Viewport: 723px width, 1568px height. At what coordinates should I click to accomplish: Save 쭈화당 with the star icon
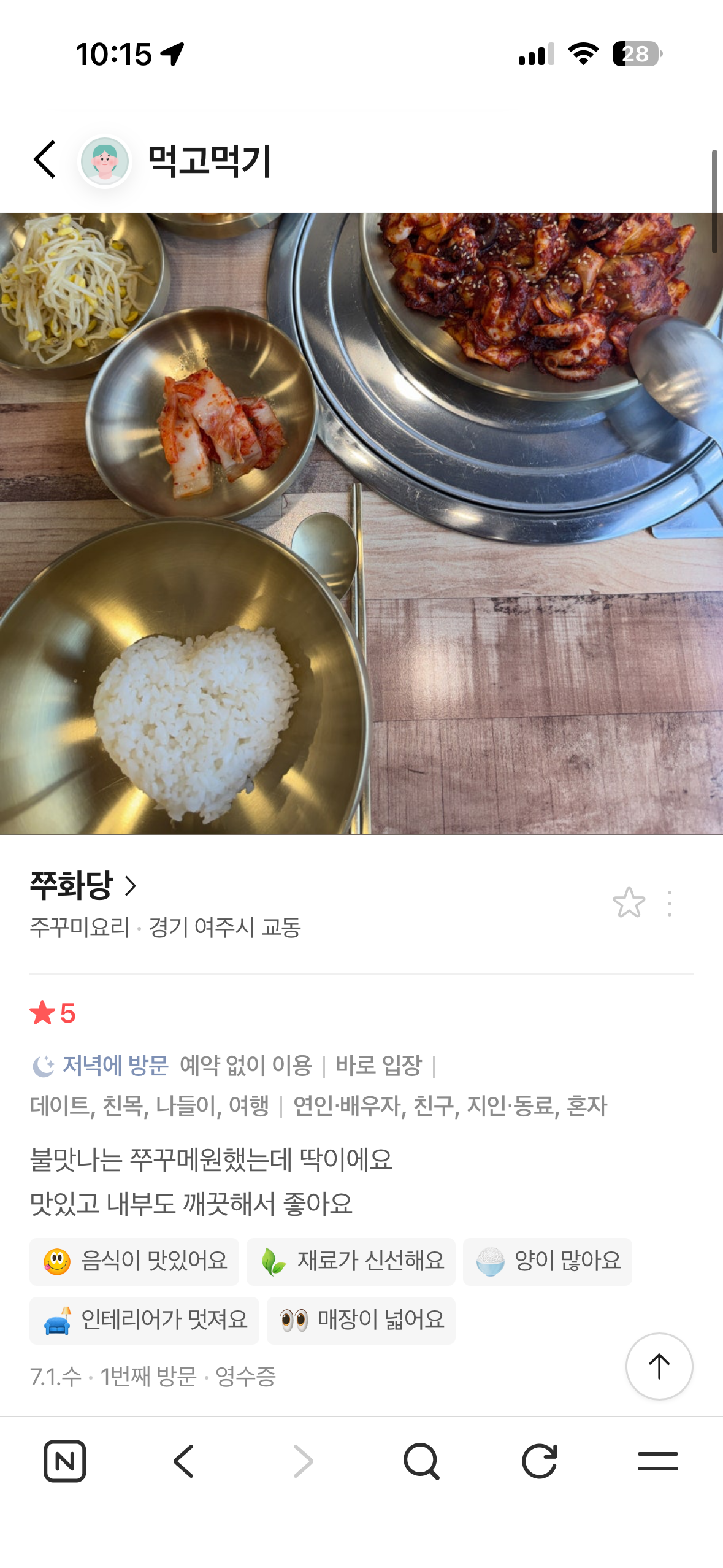[629, 903]
